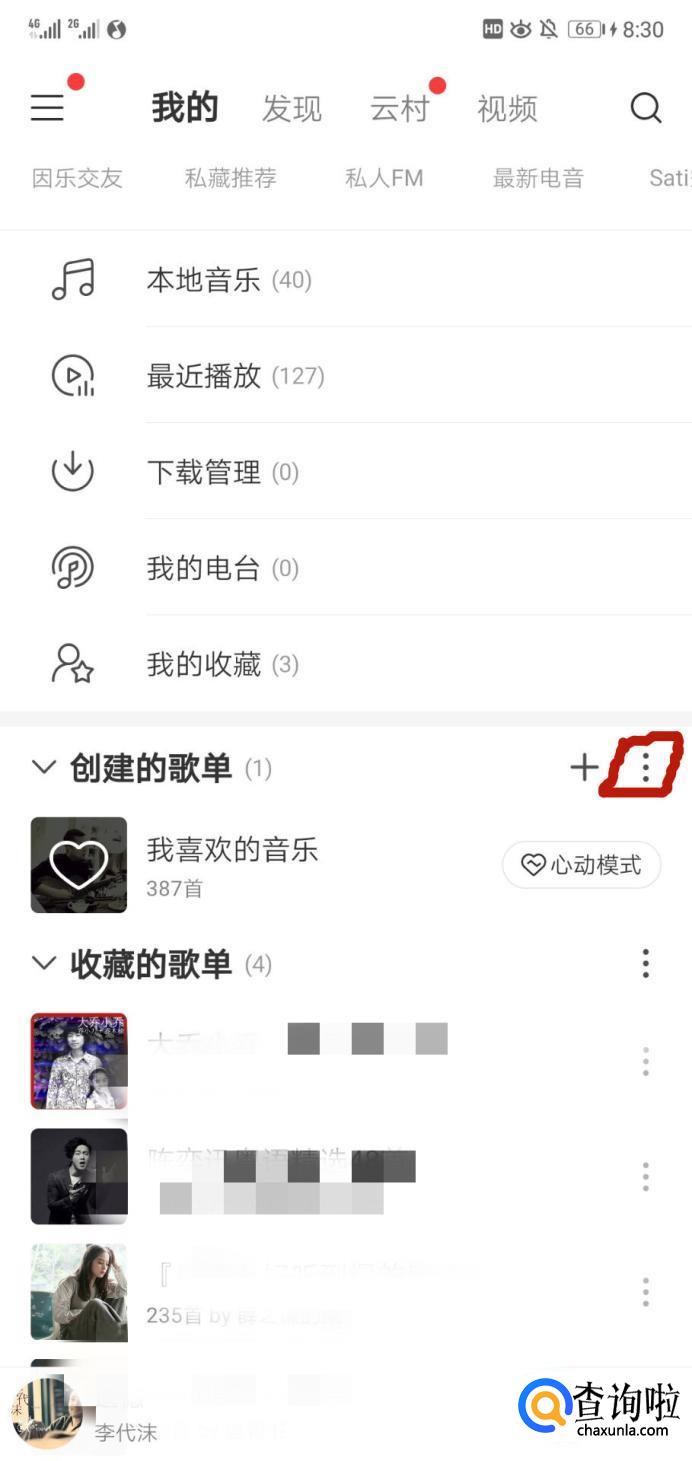Open the search magnifier icon
The height and width of the screenshot is (1461, 692).
pyautogui.click(x=646, y=108)
